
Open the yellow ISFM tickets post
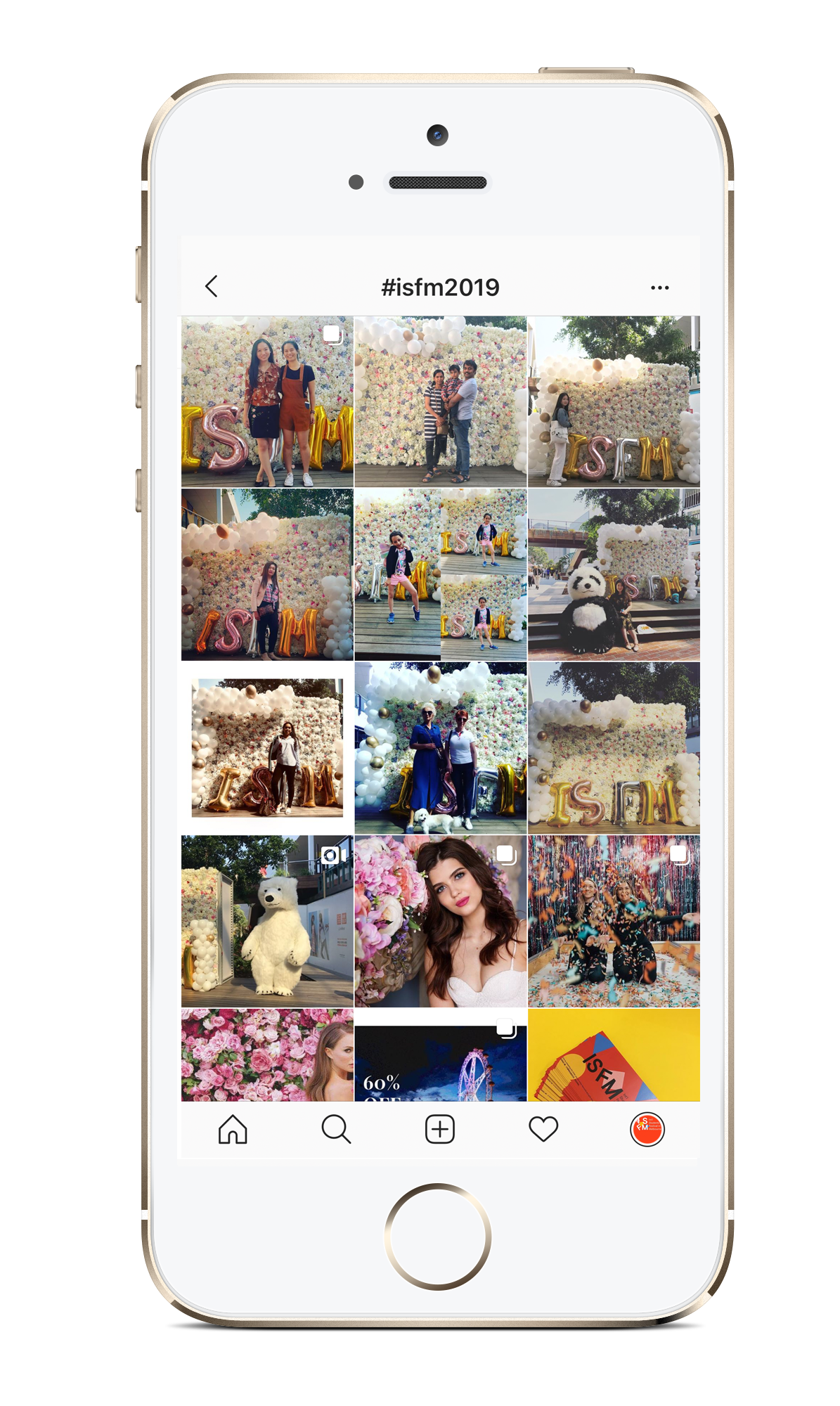[614, 1054]
